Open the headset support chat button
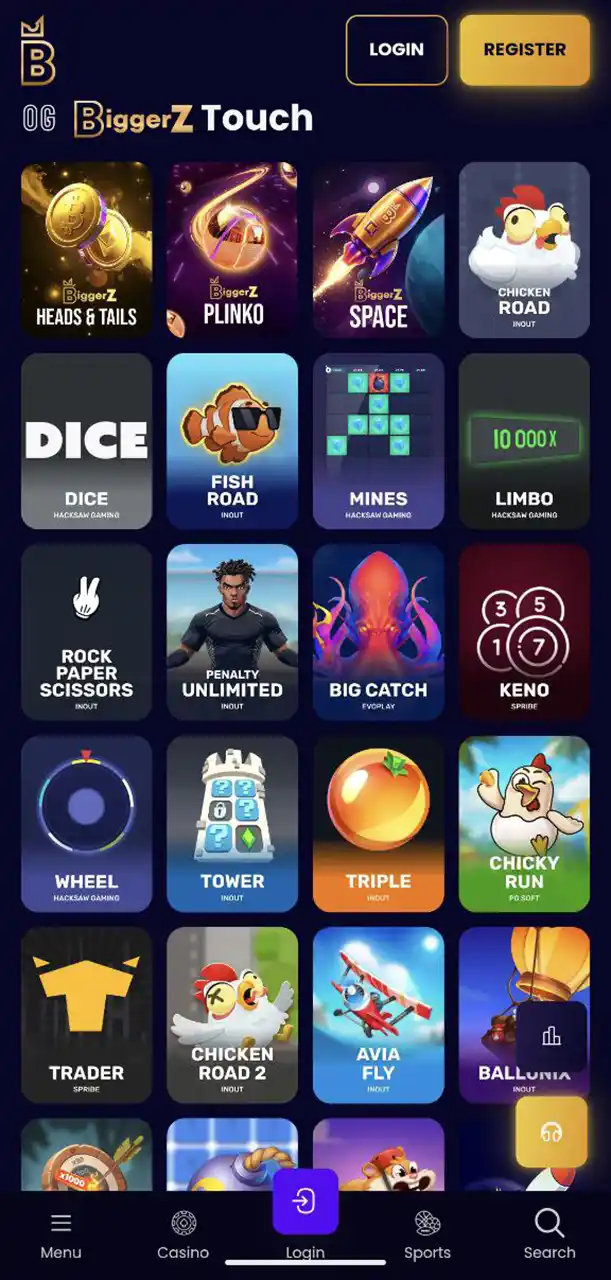 551,1132
